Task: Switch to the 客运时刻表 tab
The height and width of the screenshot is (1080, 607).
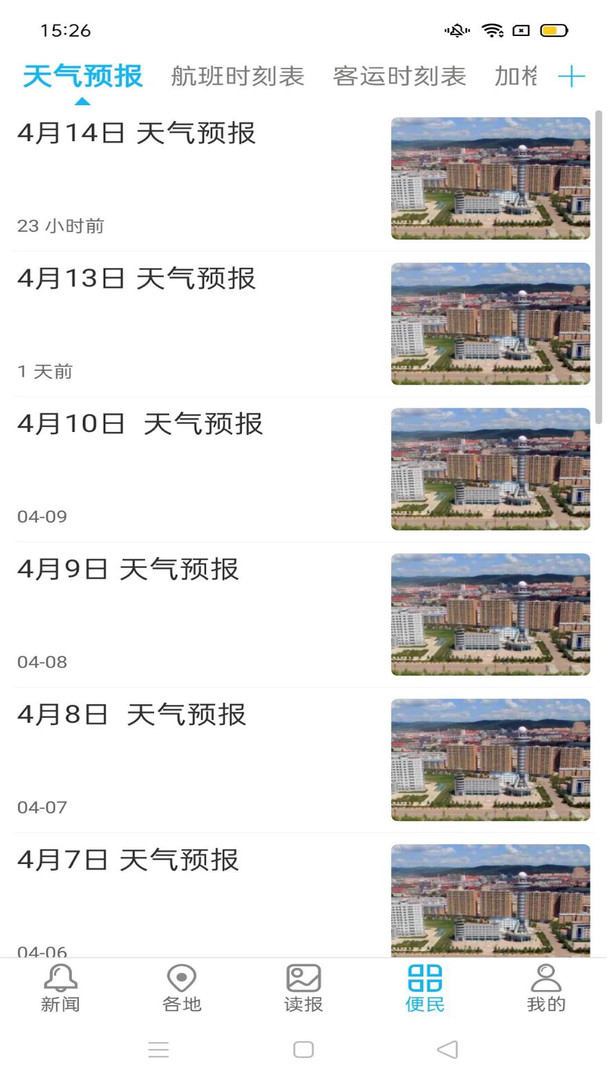Action: pos(399,76)
